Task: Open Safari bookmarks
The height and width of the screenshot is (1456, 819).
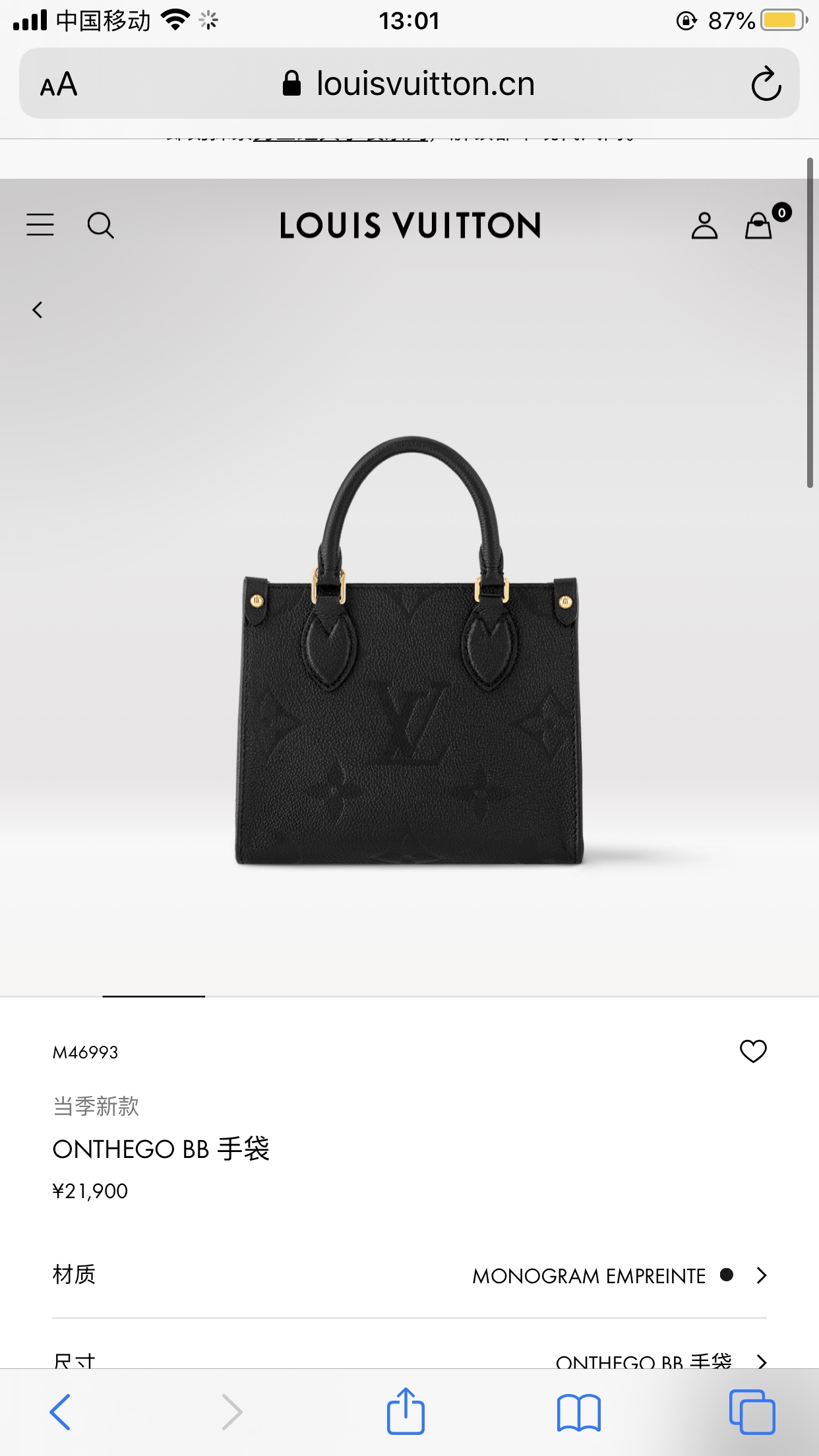Action: 578,1412
